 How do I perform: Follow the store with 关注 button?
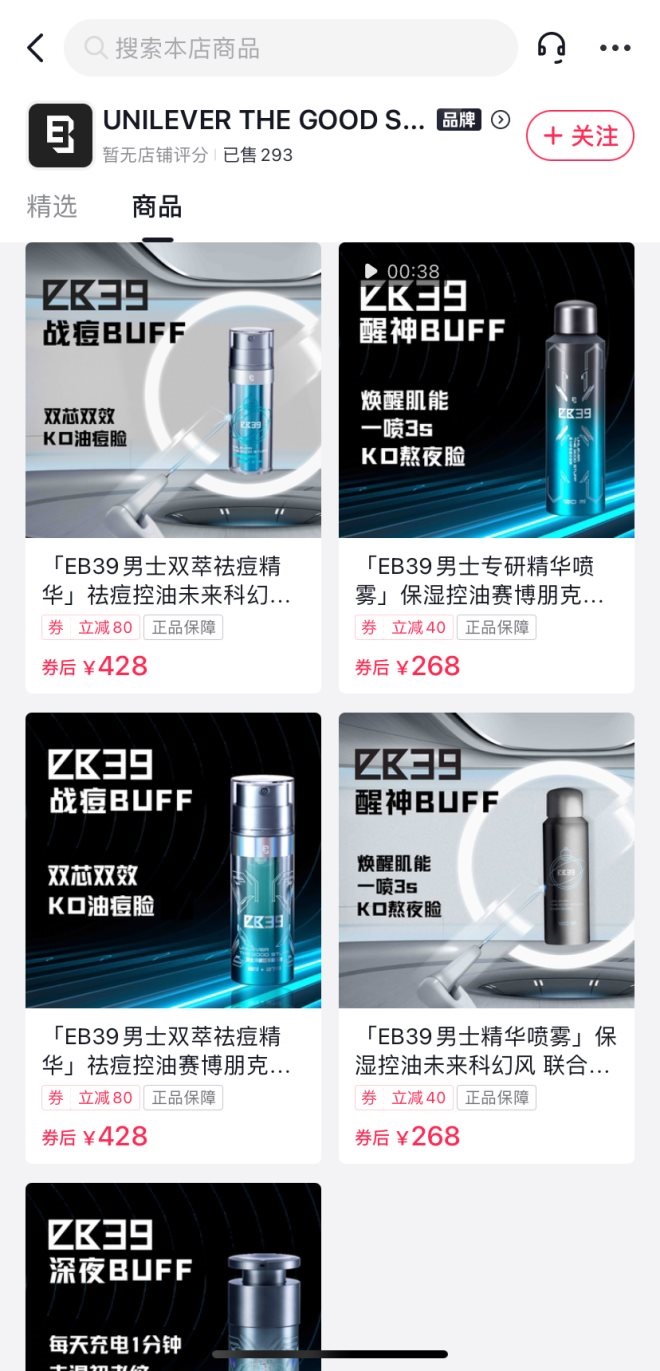pos(580,136)
